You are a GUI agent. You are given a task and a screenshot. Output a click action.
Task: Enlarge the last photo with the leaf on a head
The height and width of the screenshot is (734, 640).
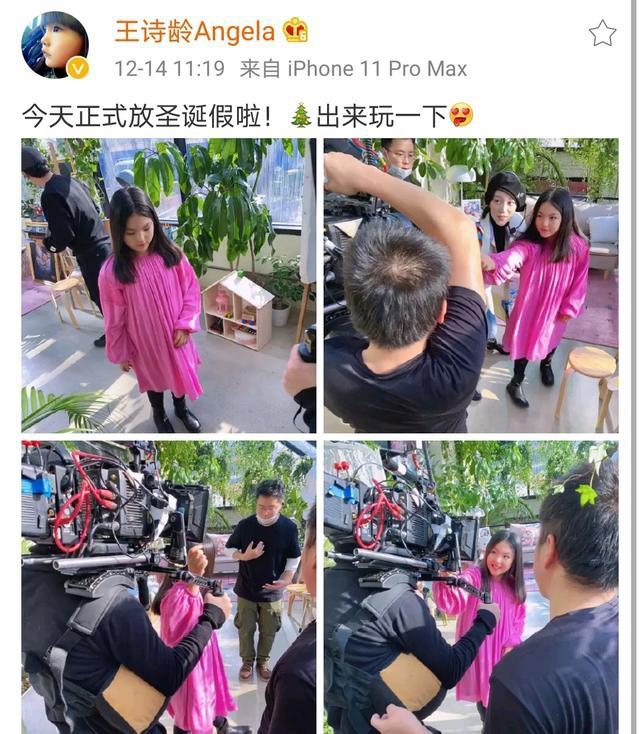470,586
